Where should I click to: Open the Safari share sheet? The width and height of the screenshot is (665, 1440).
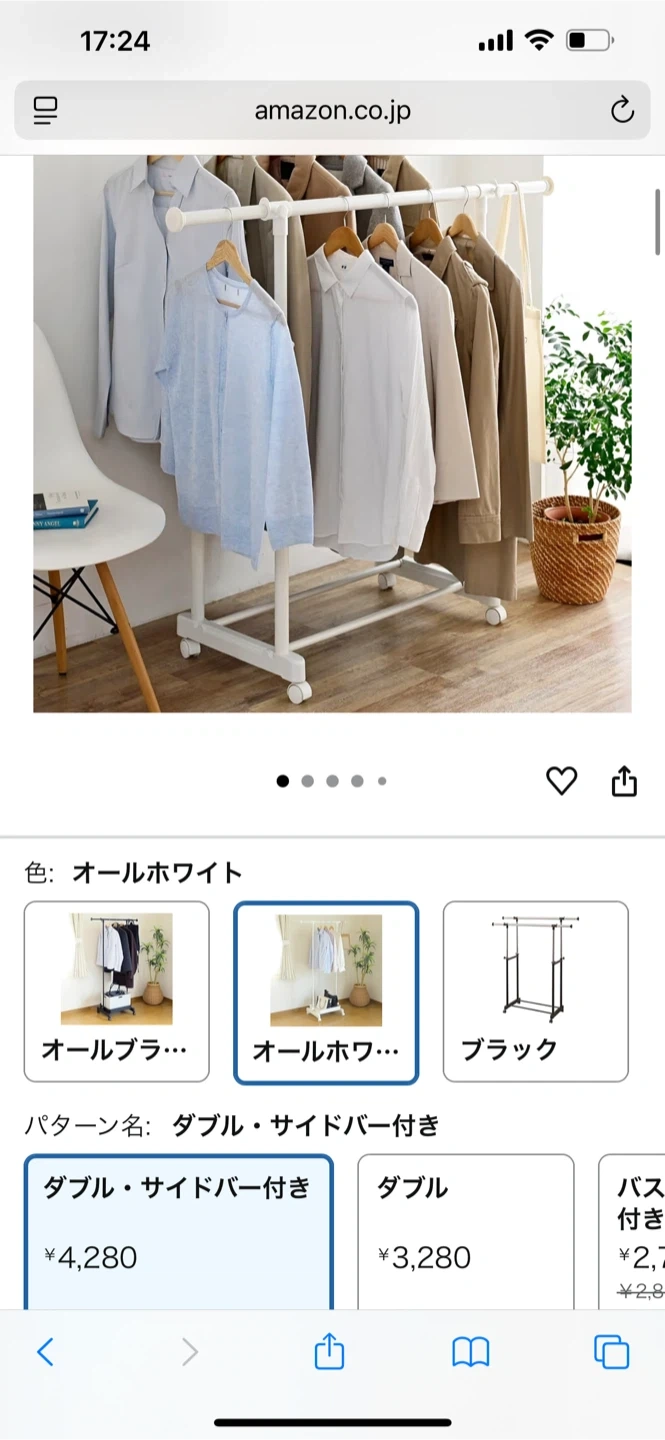[x=329, y=1353]
